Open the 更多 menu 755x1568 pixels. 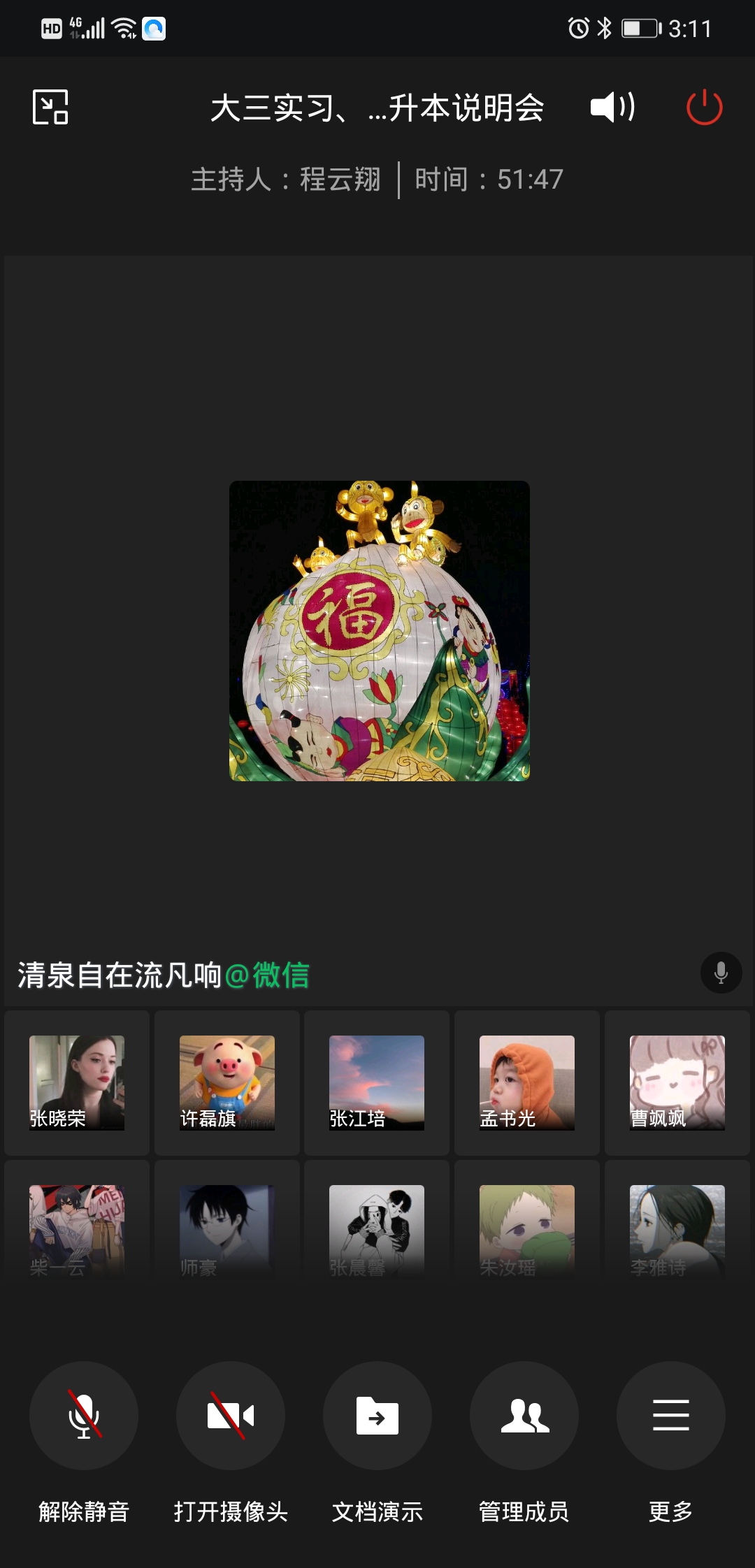(x=671, y=1416)
